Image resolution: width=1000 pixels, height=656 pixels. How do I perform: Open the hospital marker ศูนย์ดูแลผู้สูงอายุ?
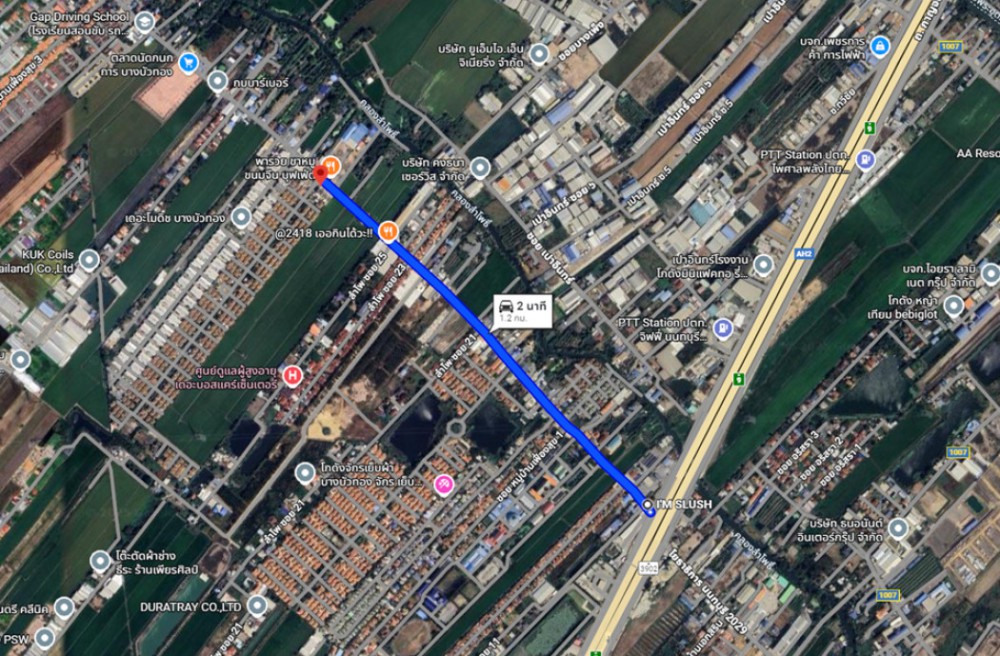click(292, 377)
